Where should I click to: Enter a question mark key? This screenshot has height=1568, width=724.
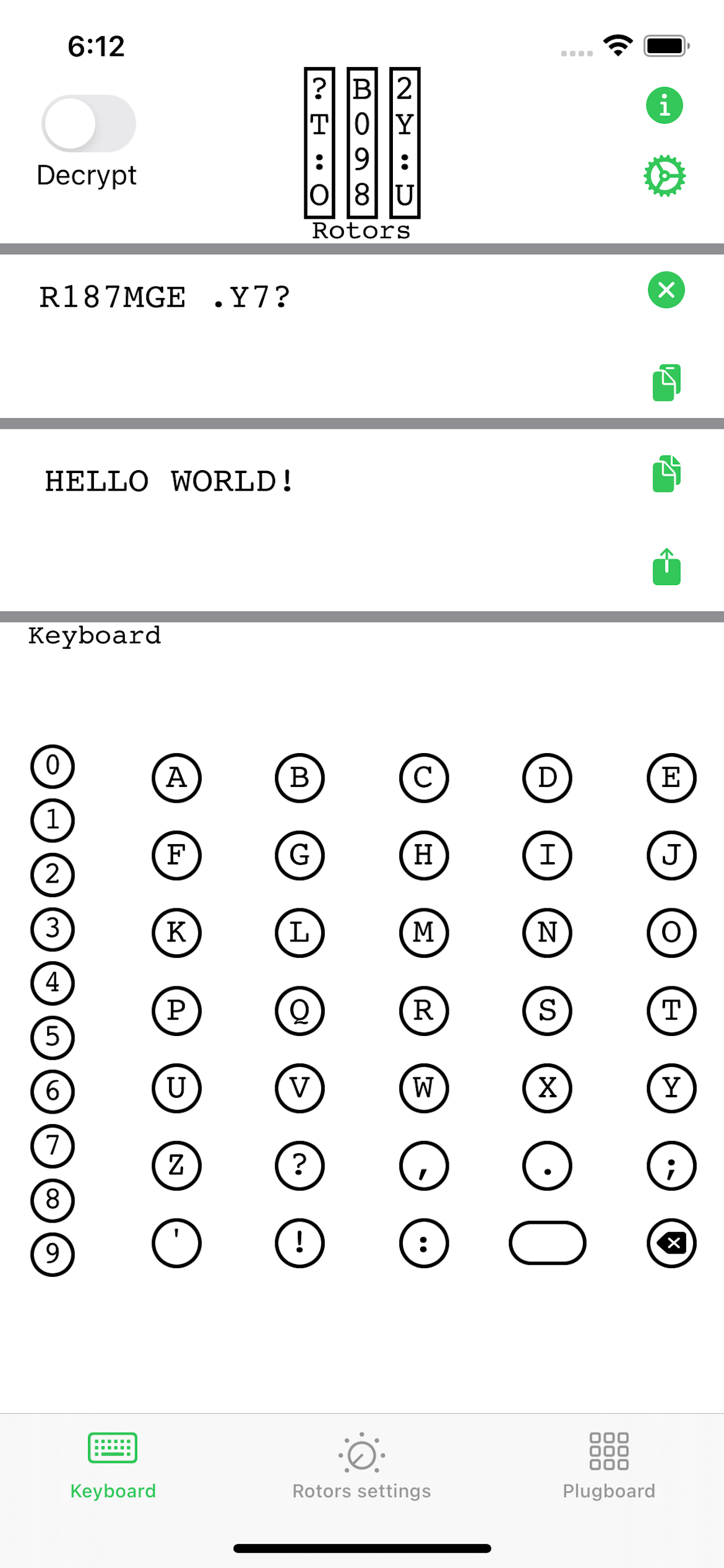click(x=299, y=1165)
